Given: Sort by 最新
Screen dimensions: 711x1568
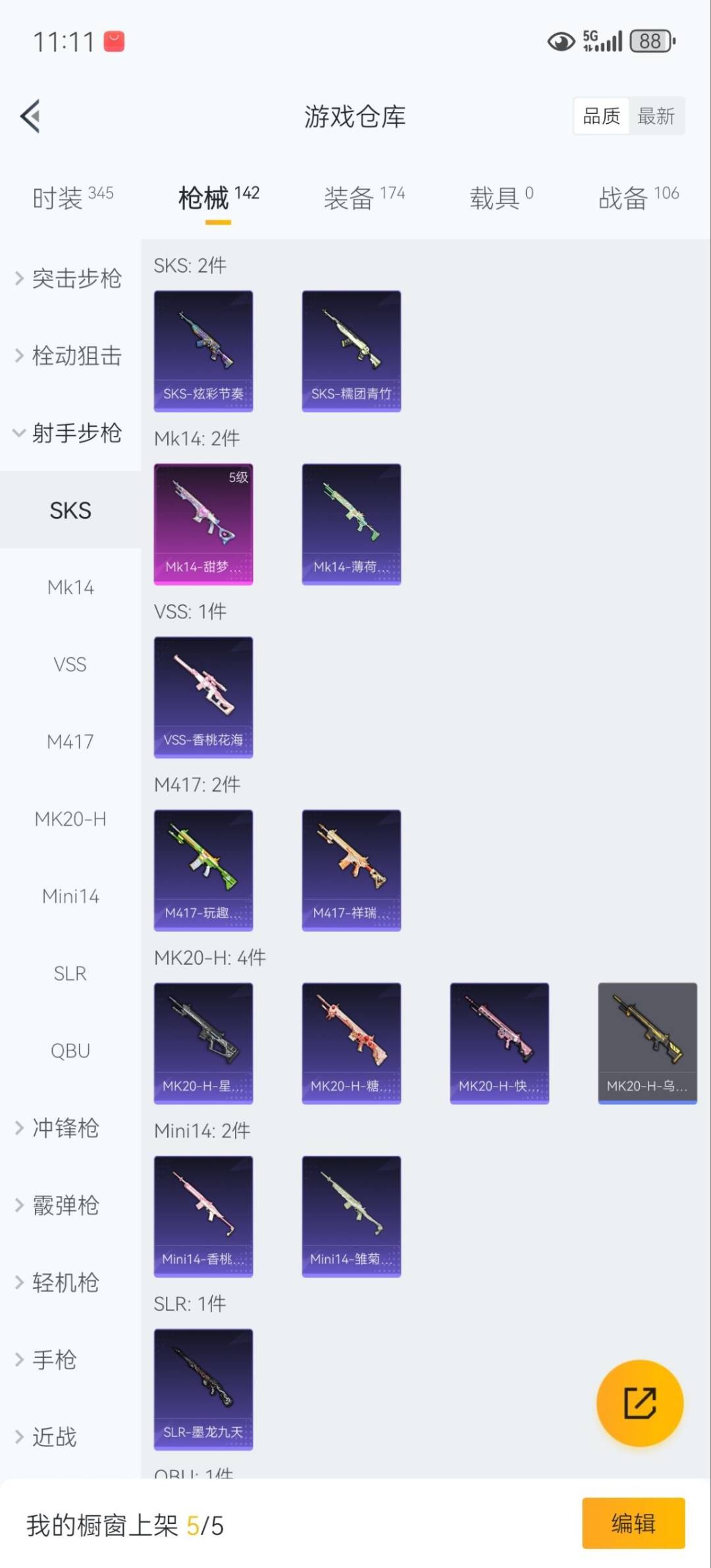Looking at the screenshot, I should [656, 117].
